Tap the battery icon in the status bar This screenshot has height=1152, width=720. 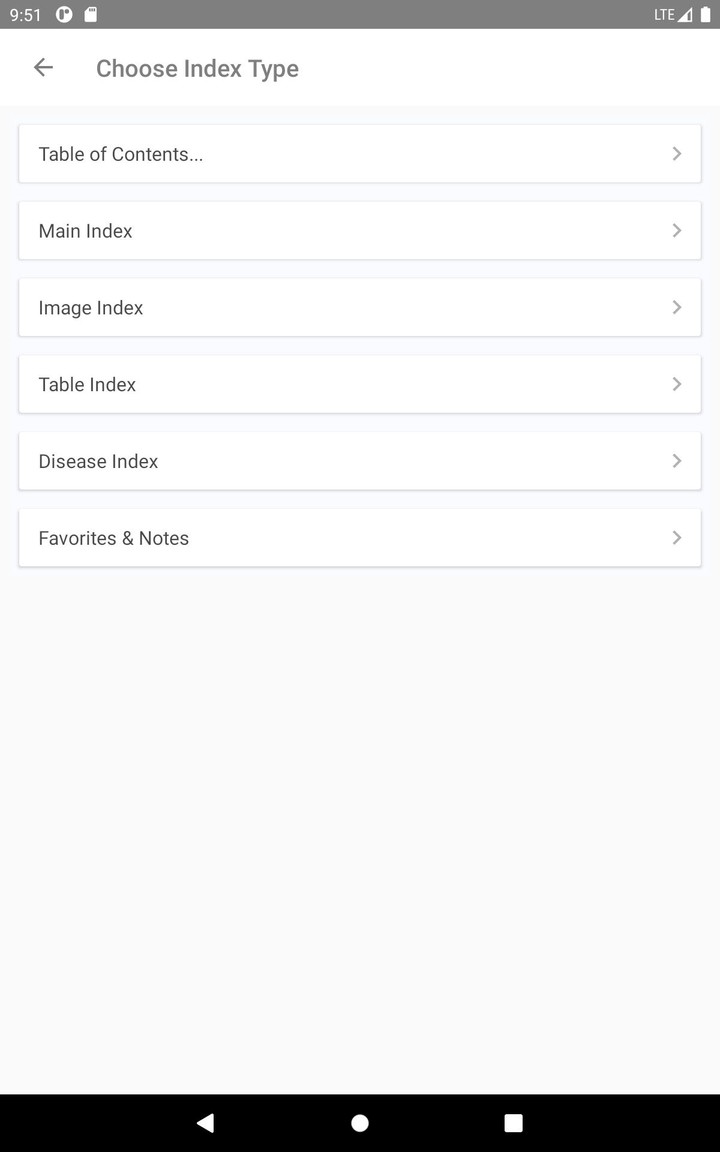703,15
